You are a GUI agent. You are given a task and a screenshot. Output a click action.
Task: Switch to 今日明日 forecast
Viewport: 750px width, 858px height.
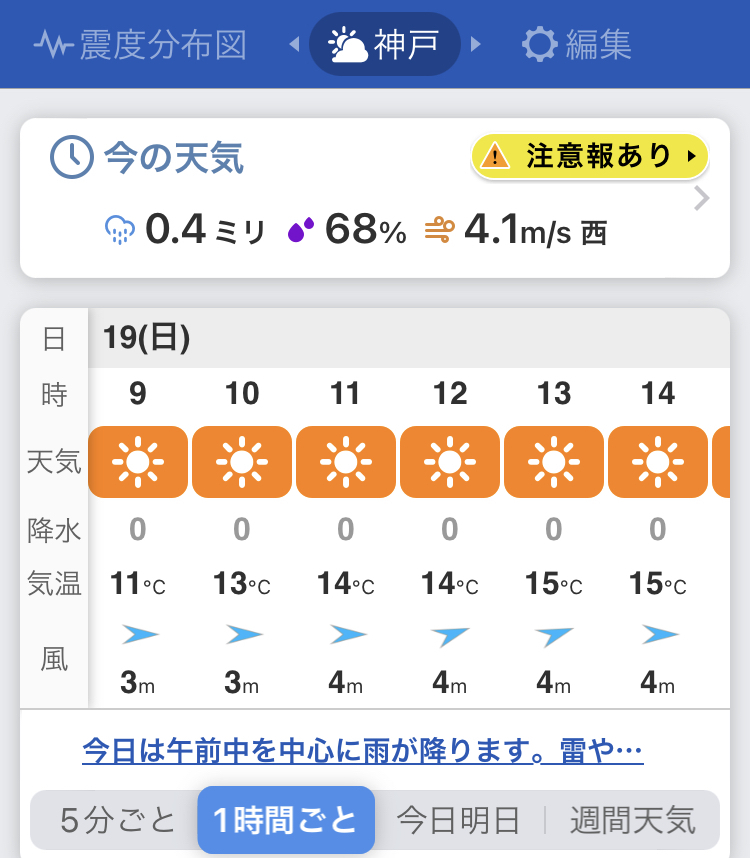[458, 820]
